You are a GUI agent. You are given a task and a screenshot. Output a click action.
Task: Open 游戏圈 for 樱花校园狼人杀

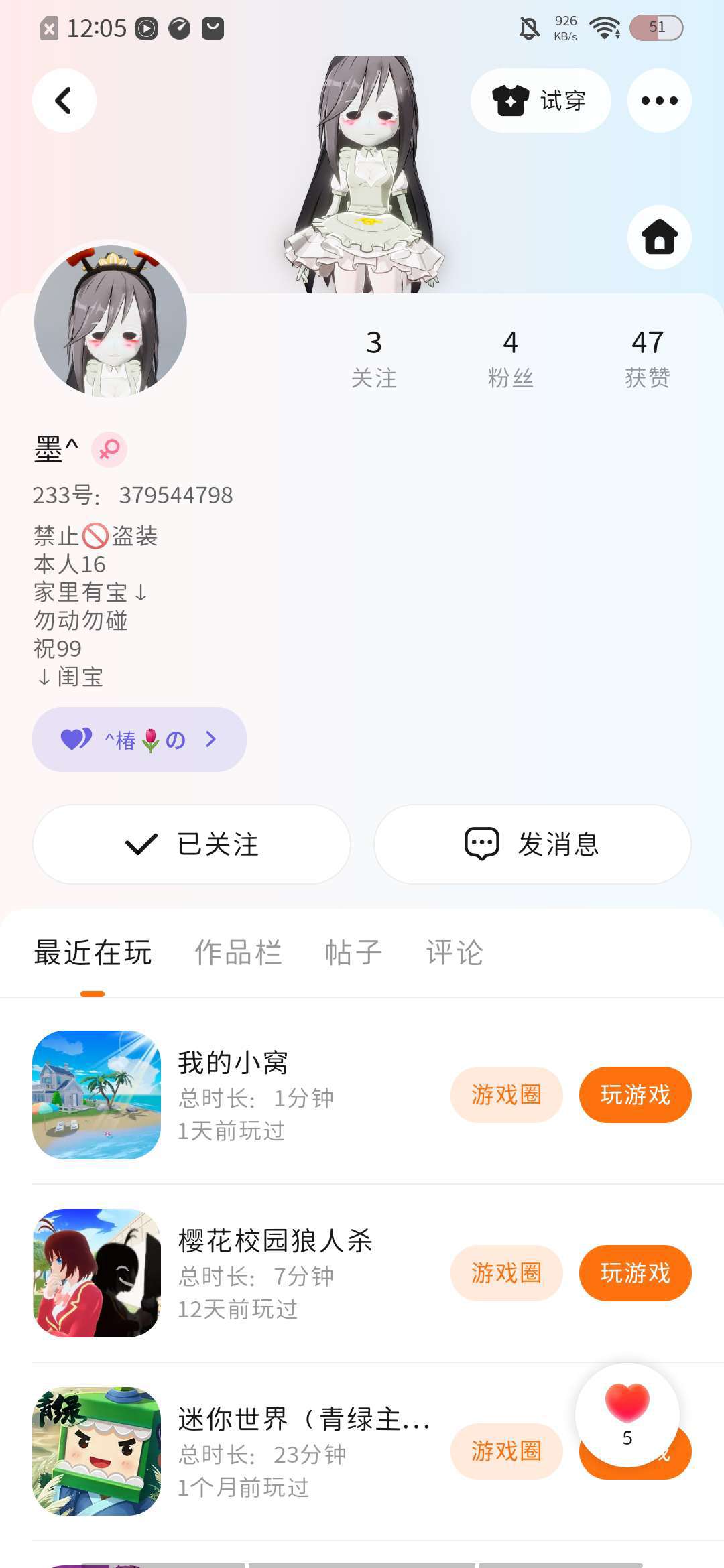506,1273
